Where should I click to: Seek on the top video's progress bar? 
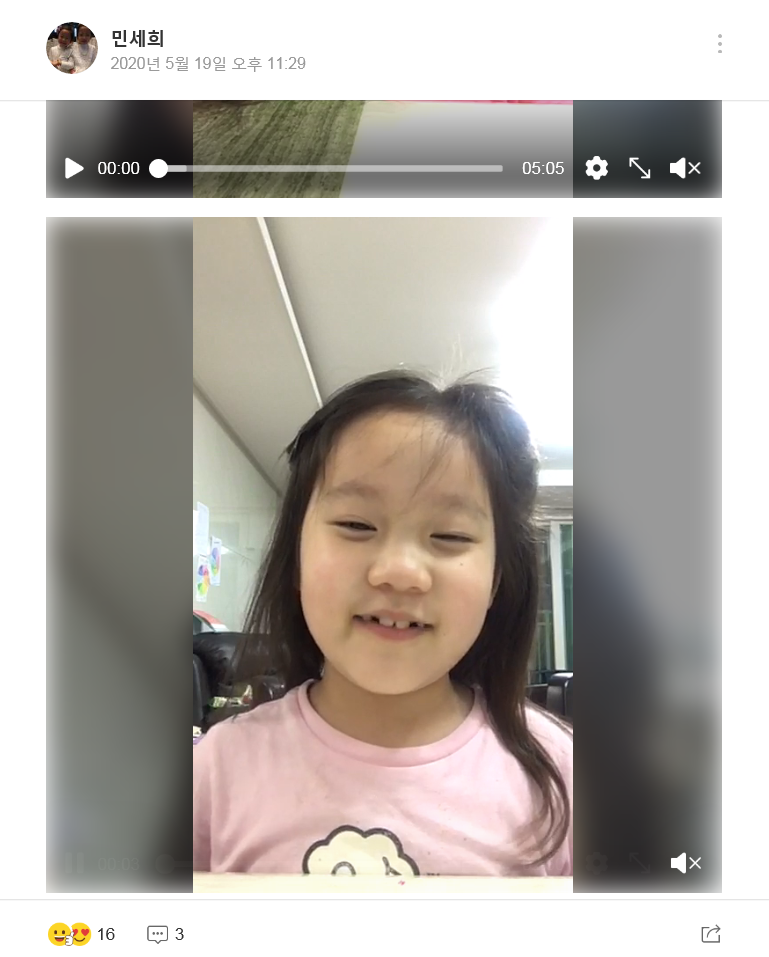pyautogui.click(x=330, y=168)
